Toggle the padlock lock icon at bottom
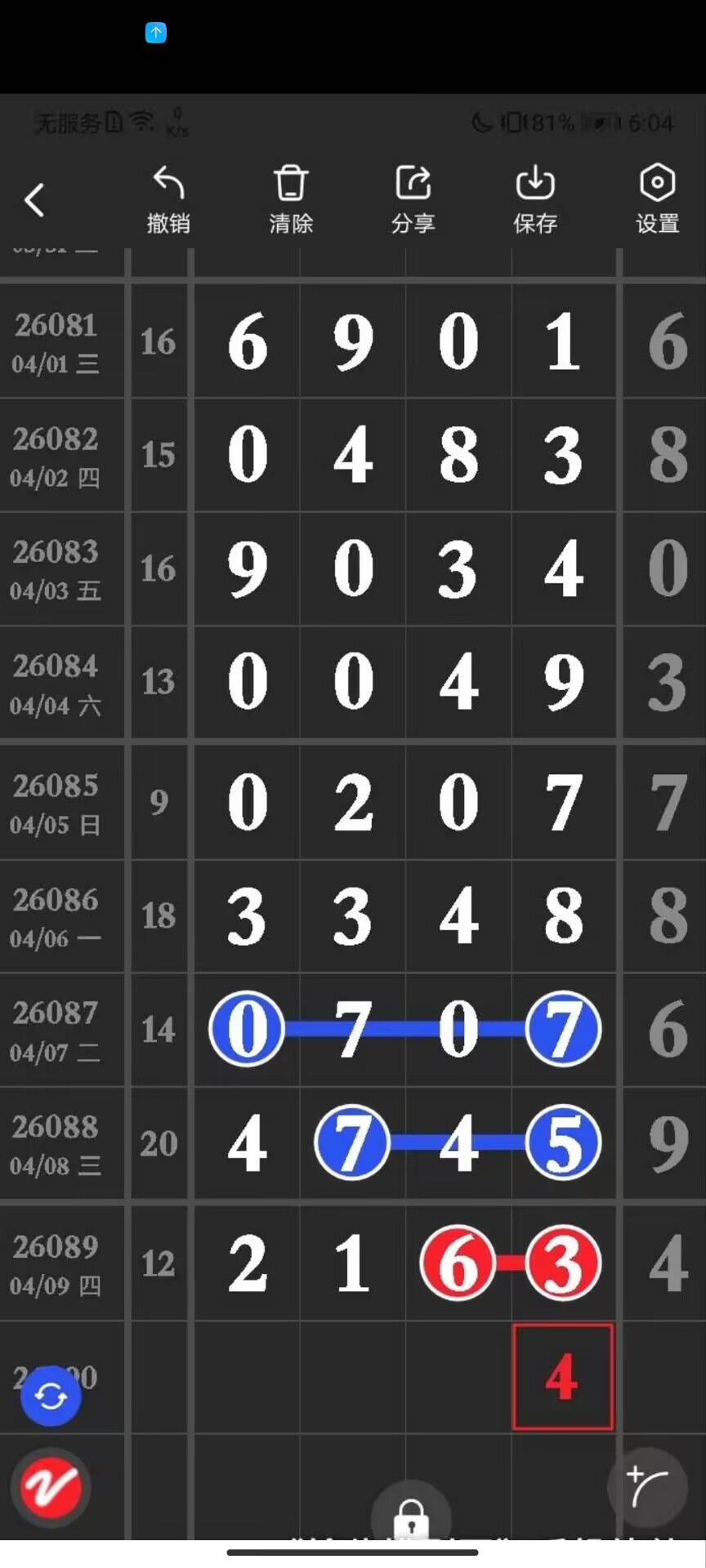Screen dimensions: 706x1568 point(411,1517)
